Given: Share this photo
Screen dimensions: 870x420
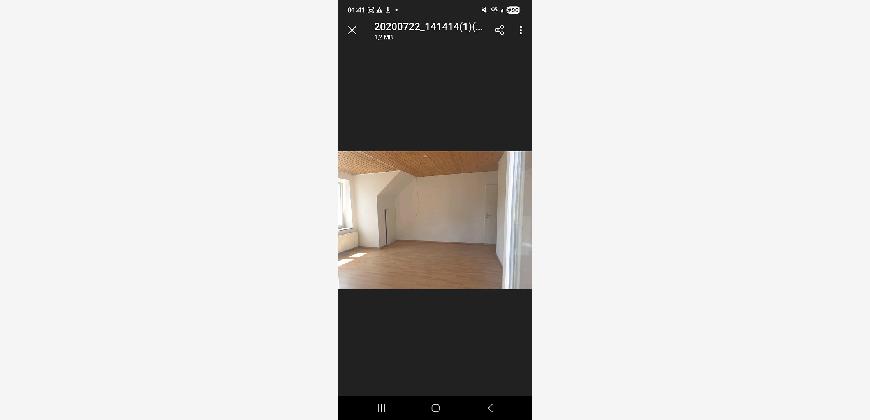Looking at the screenshot, I should tap(499, 30).
